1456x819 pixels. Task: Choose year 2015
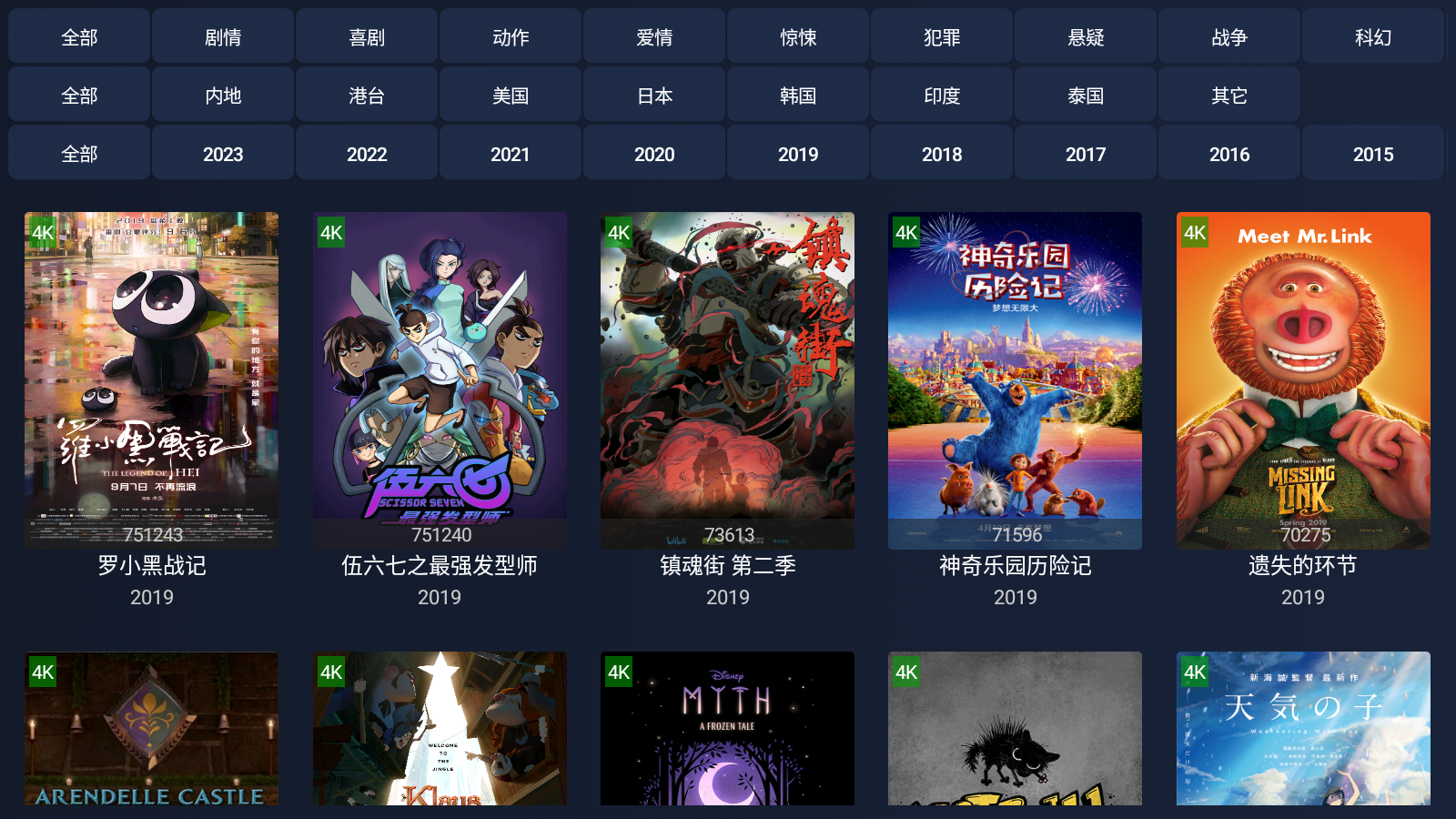coord(1372,154)
